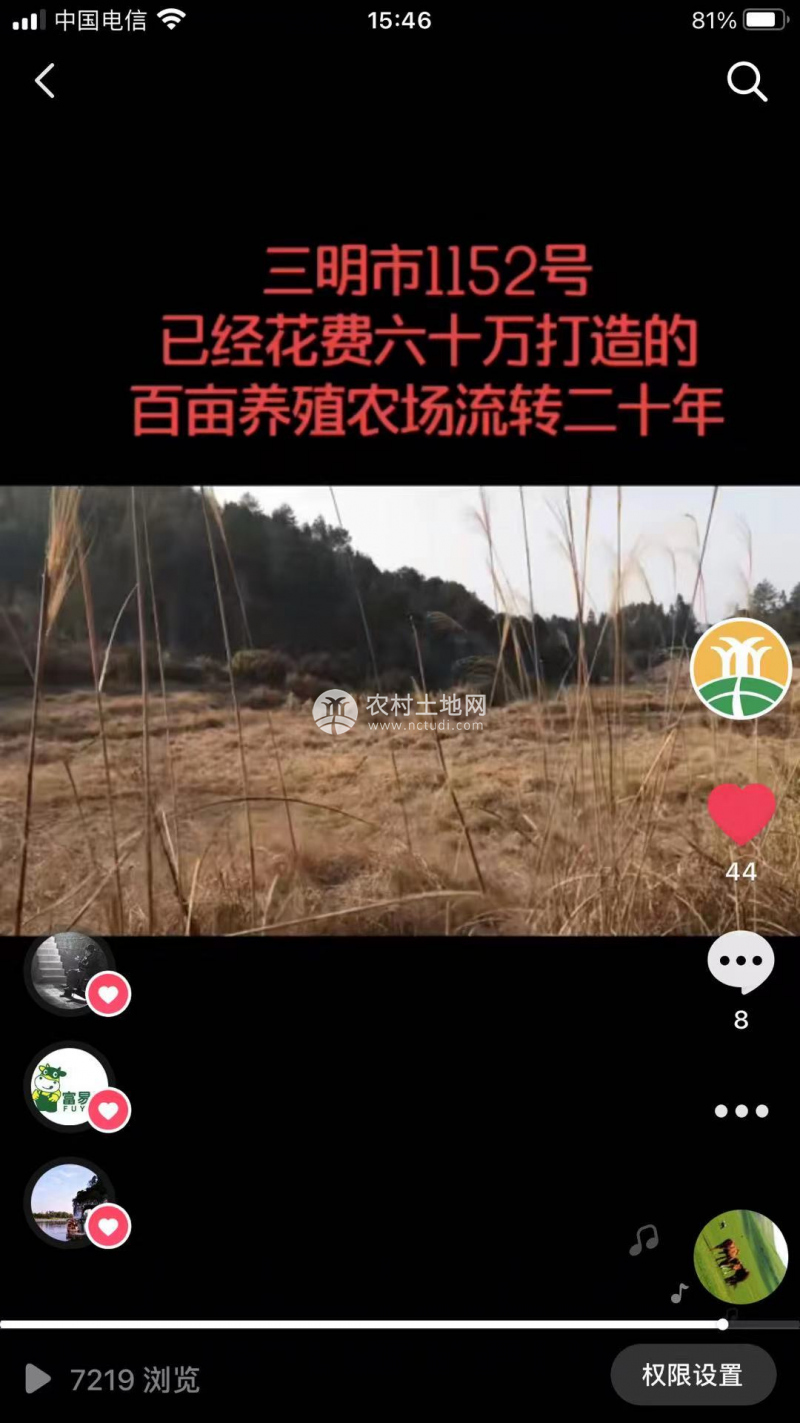Open the spinning music disc

point(741,1257)
